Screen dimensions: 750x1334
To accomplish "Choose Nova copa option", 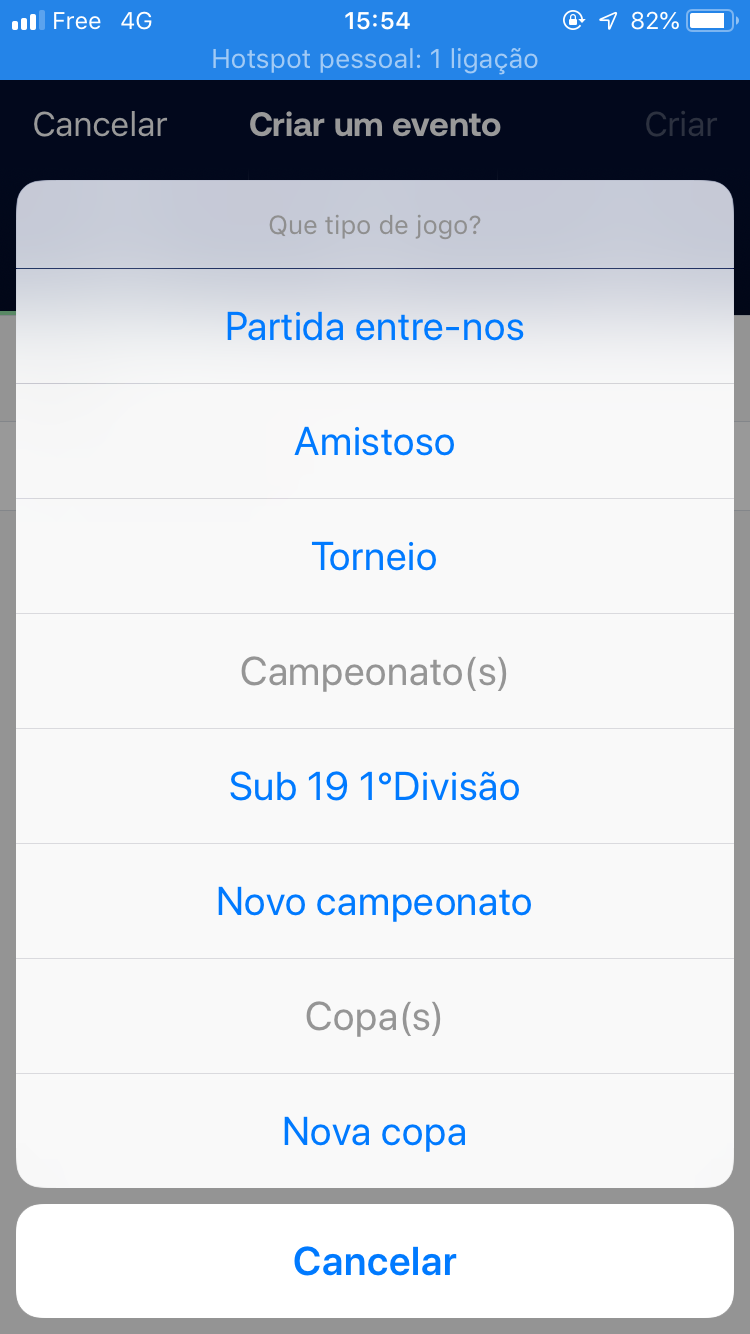I will 375,1132.
